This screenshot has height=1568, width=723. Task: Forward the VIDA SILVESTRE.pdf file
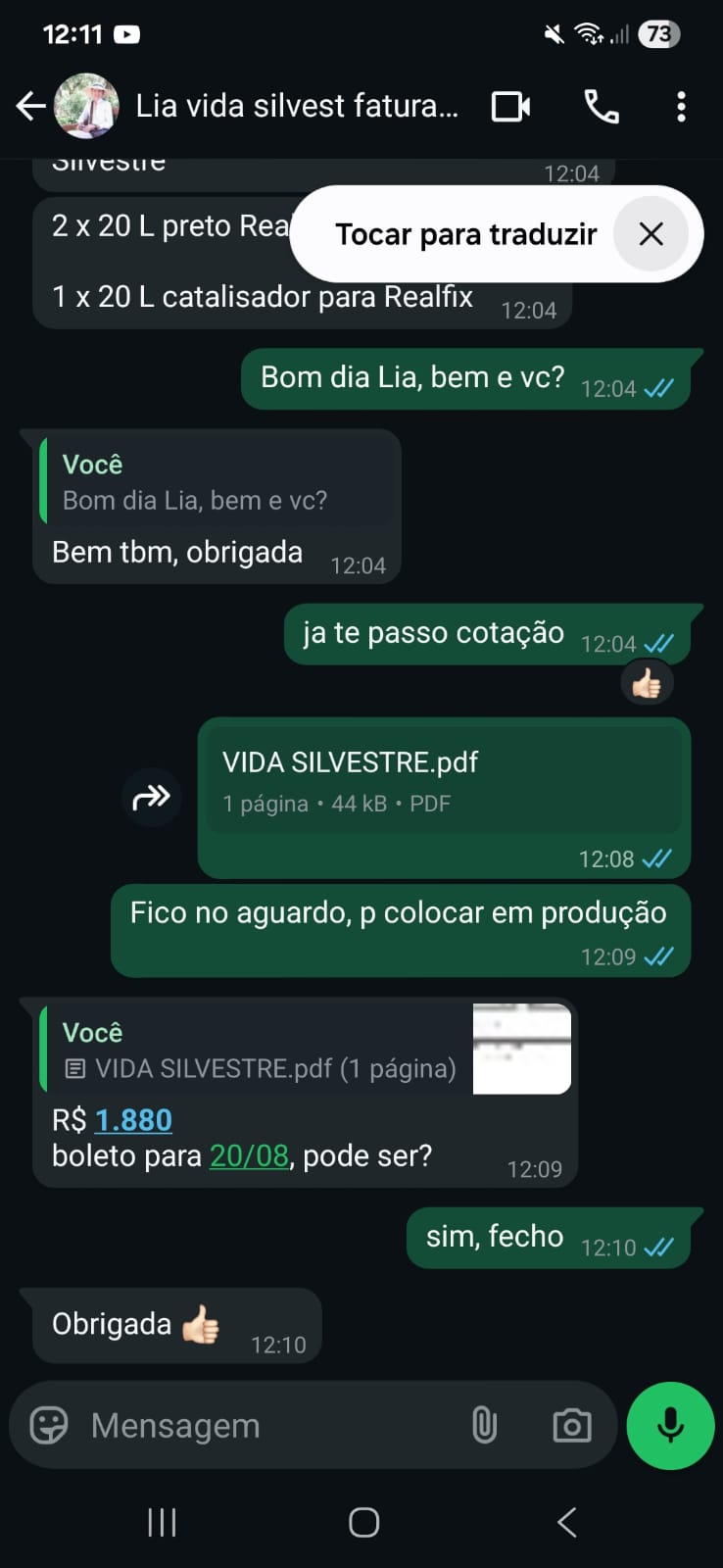pos(152,798)
